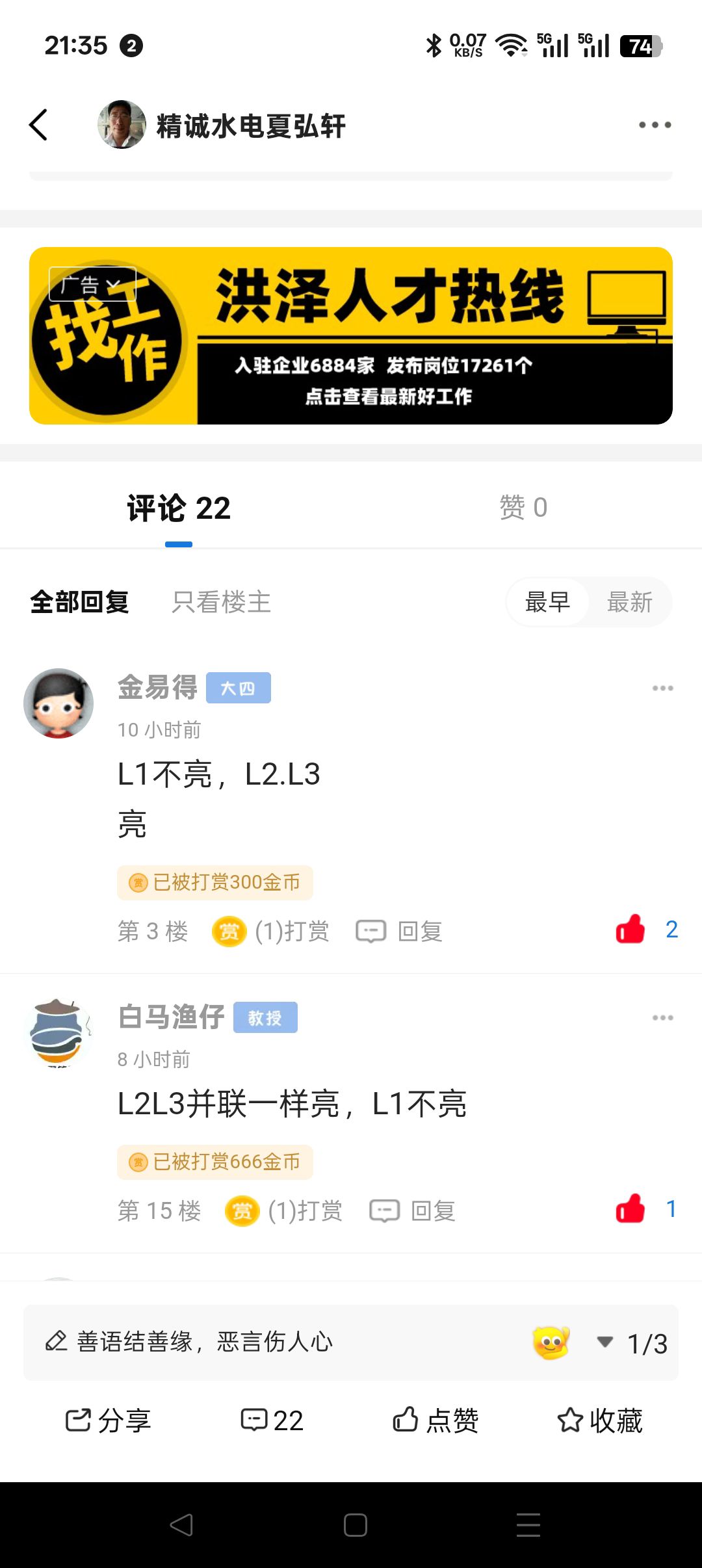Open the emoji picker
Screen dimensions: 702x1568
point(551,1342)
